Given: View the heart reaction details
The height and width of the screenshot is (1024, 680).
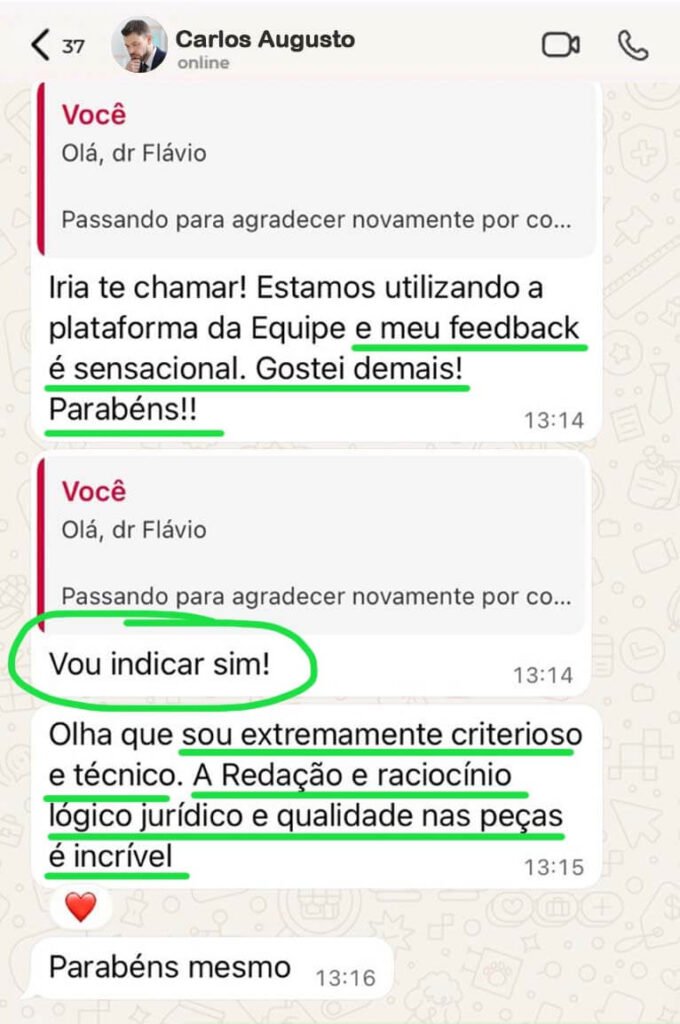Looking at the screenshot, I should pyautogui.click(x=80, y=908).
